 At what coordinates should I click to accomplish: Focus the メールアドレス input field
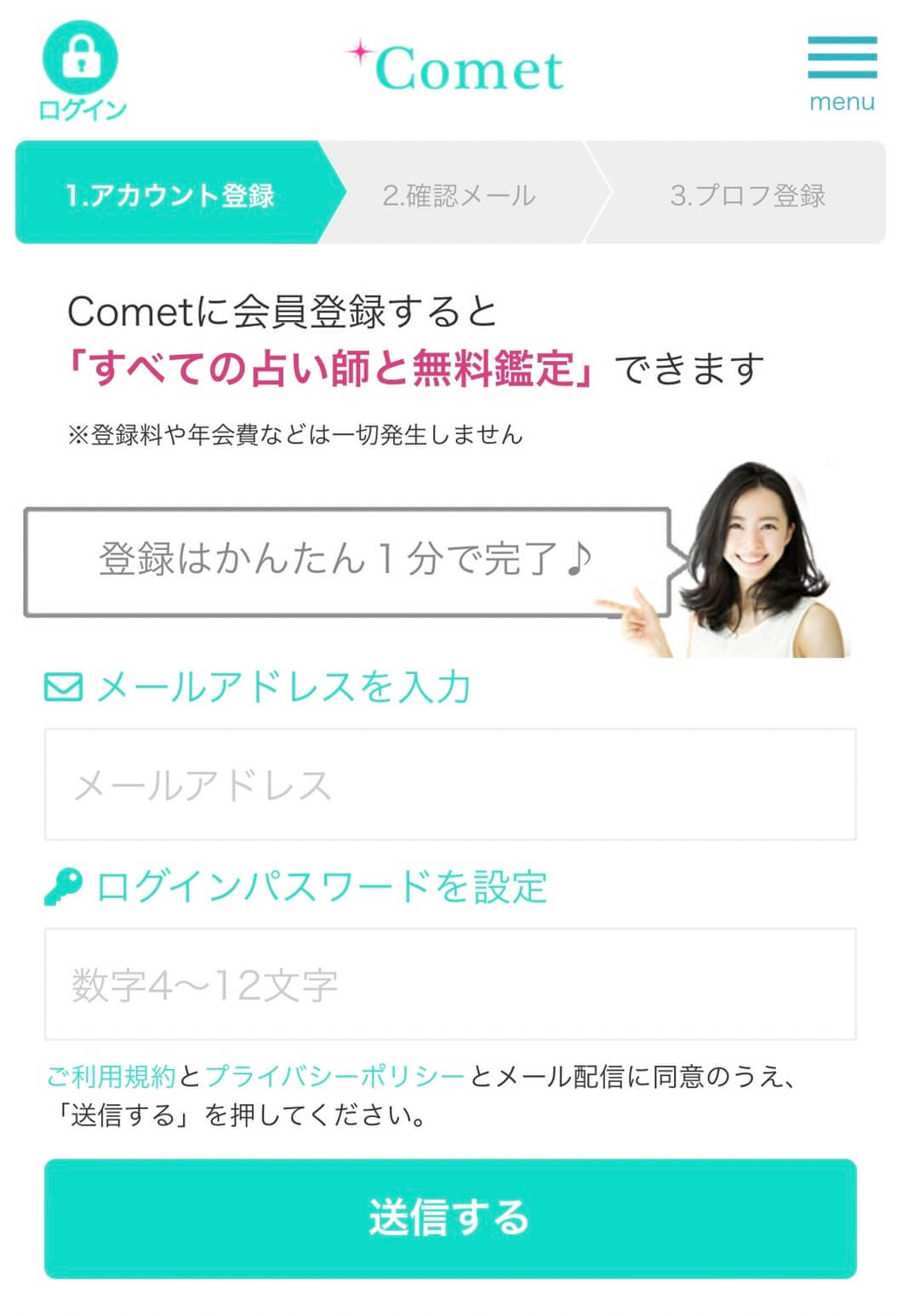coord(450,785)
